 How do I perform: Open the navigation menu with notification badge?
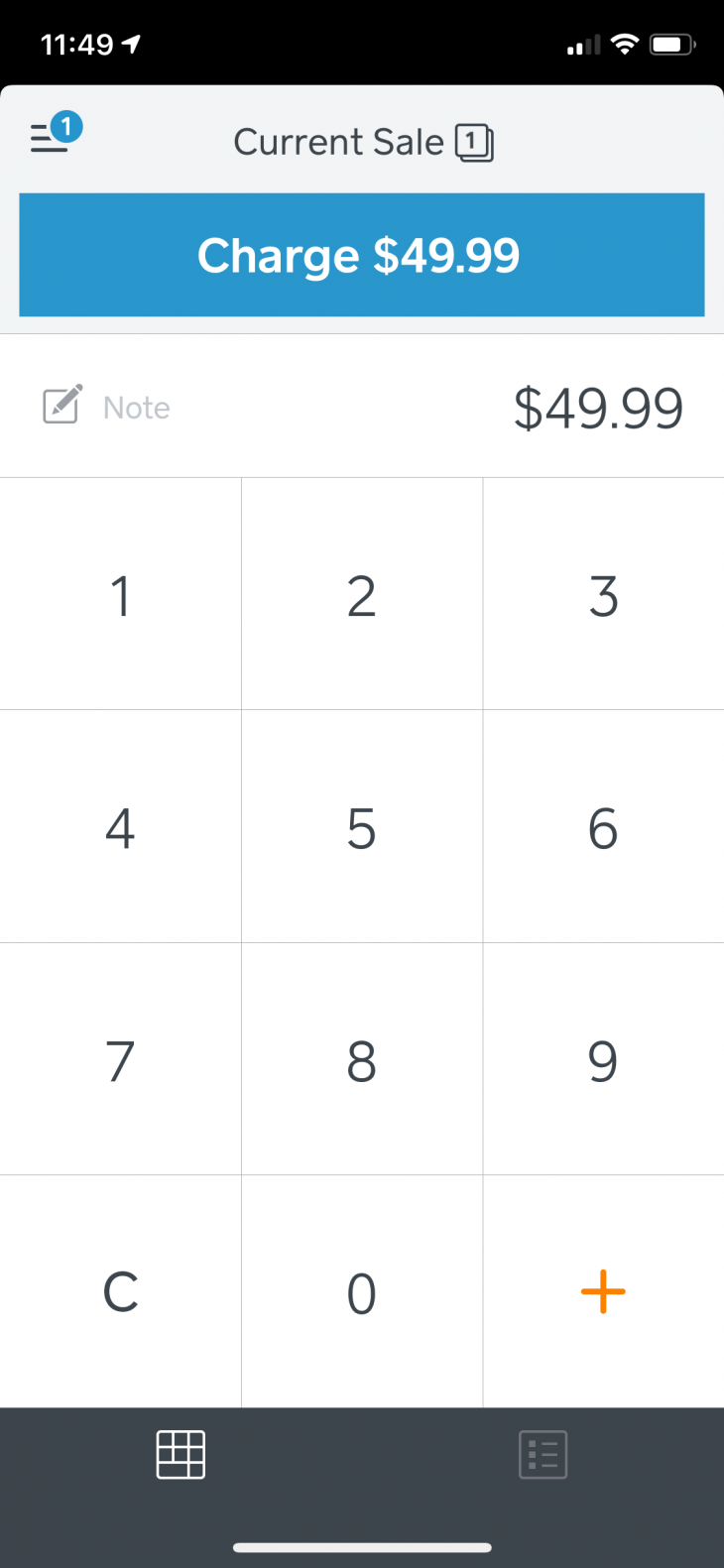(x=51, y=138)
